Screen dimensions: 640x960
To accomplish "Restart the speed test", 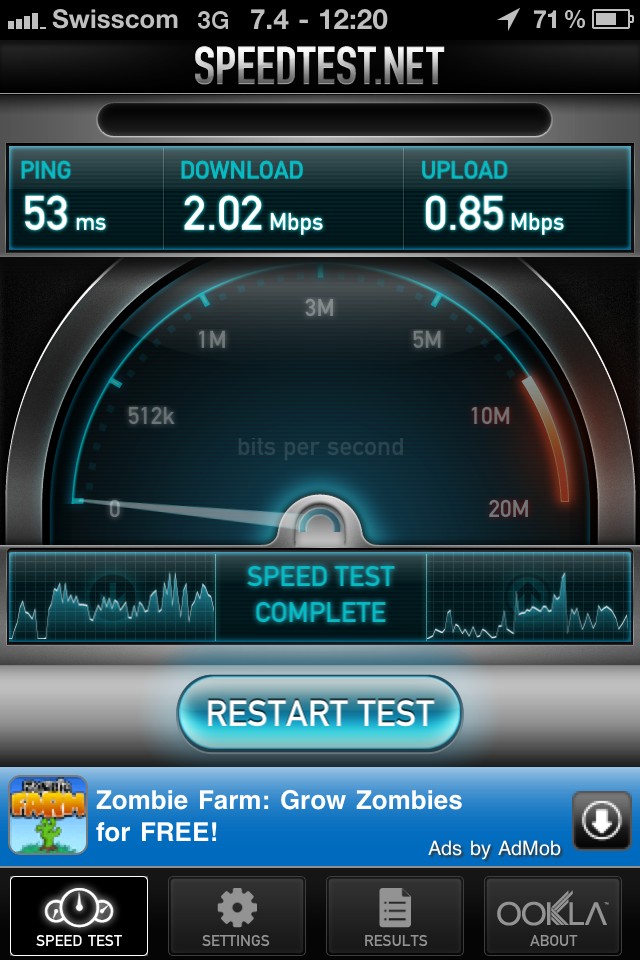I will pyautogui.click(x=320, y=713).
